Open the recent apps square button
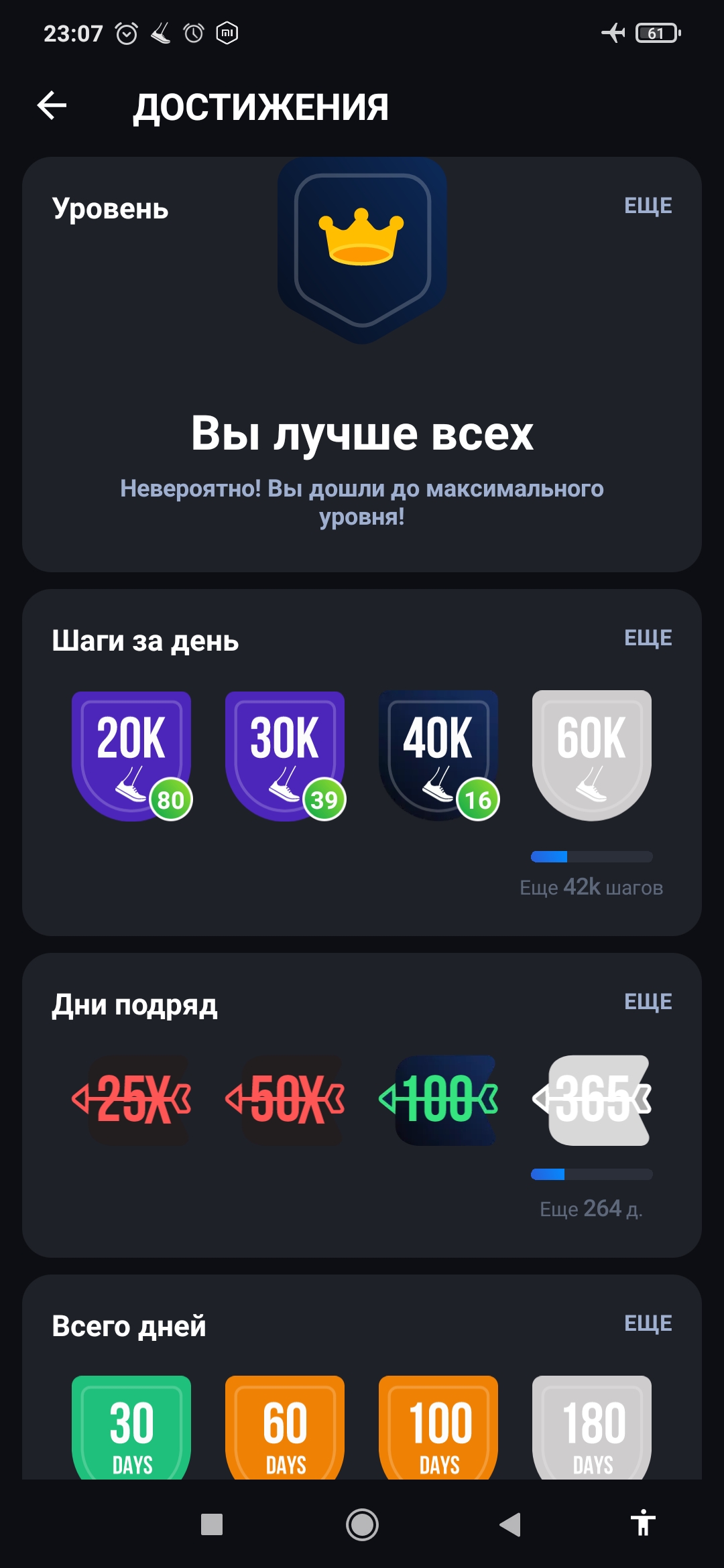724x1568 pixels. click(x=212, y=1525)
